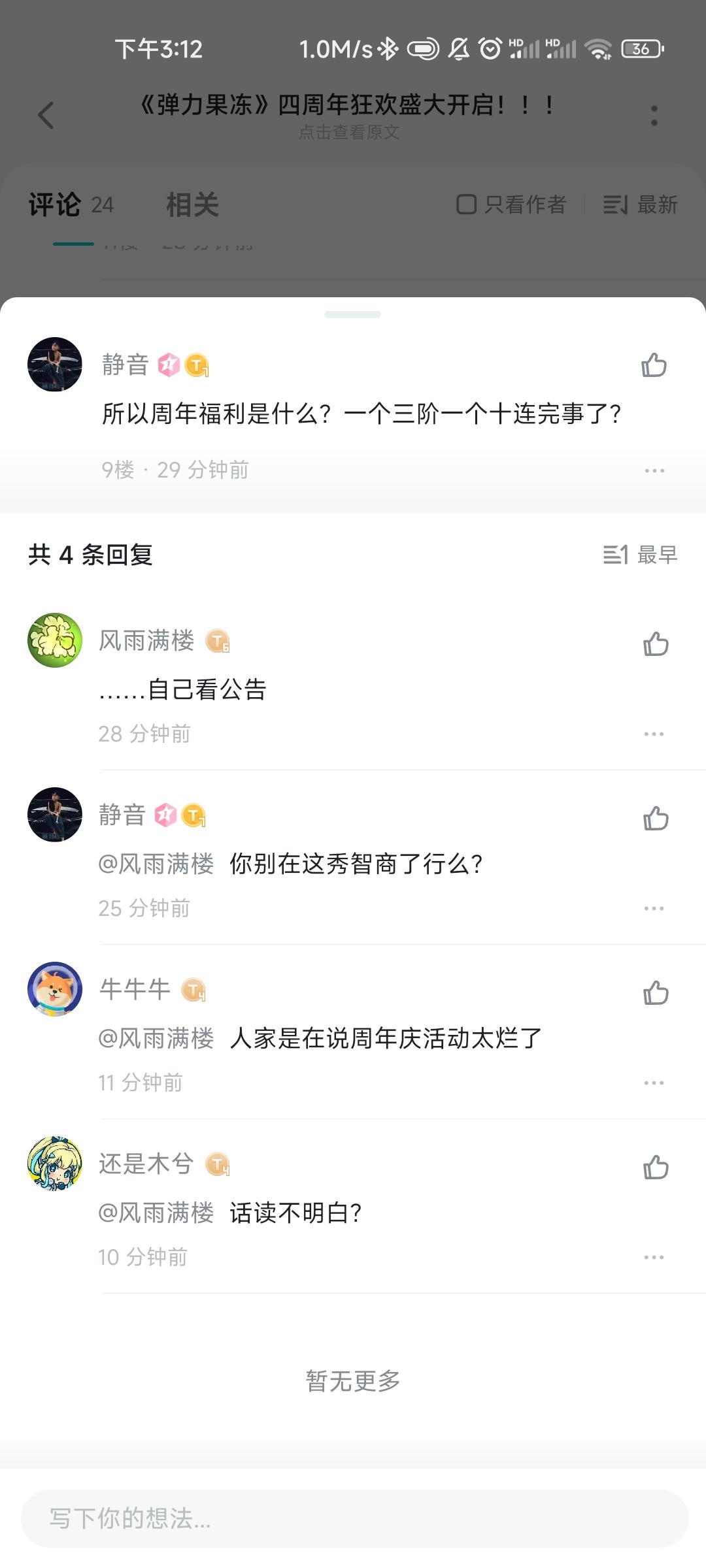Open the post overflow menu

654,116
